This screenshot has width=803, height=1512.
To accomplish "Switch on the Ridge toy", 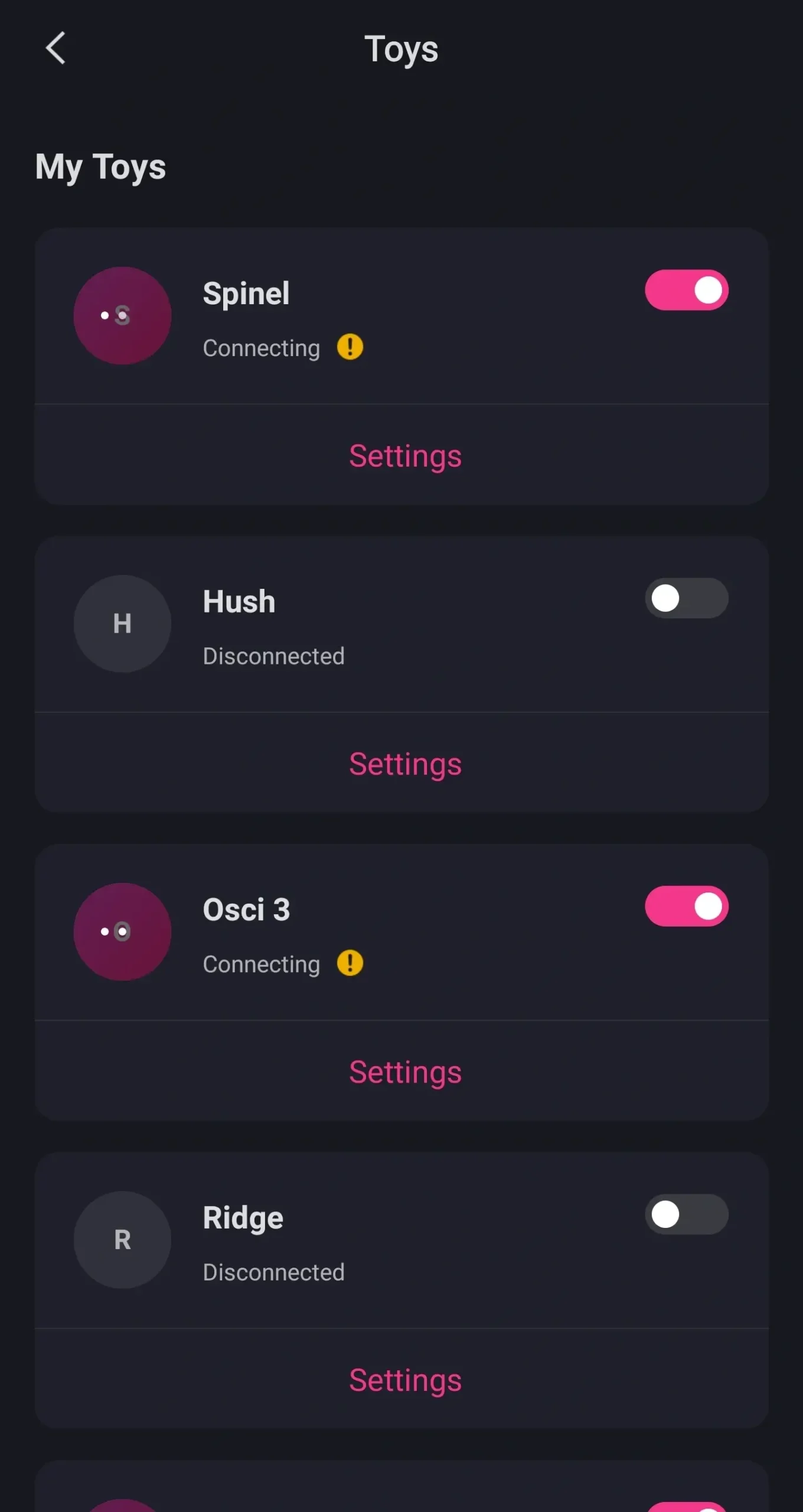I will (686, 1214).
